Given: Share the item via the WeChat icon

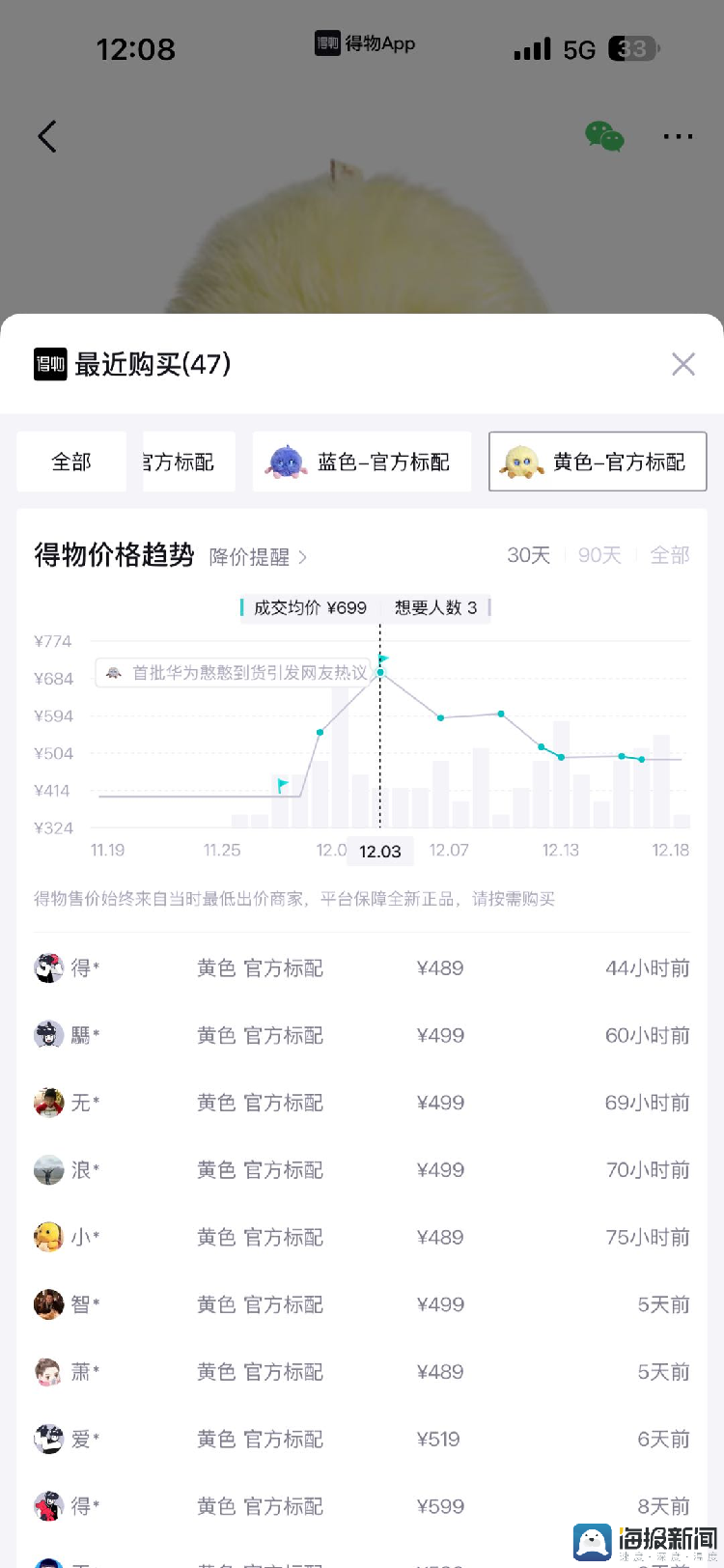Looking at the screenshot, I should (604, 136).
